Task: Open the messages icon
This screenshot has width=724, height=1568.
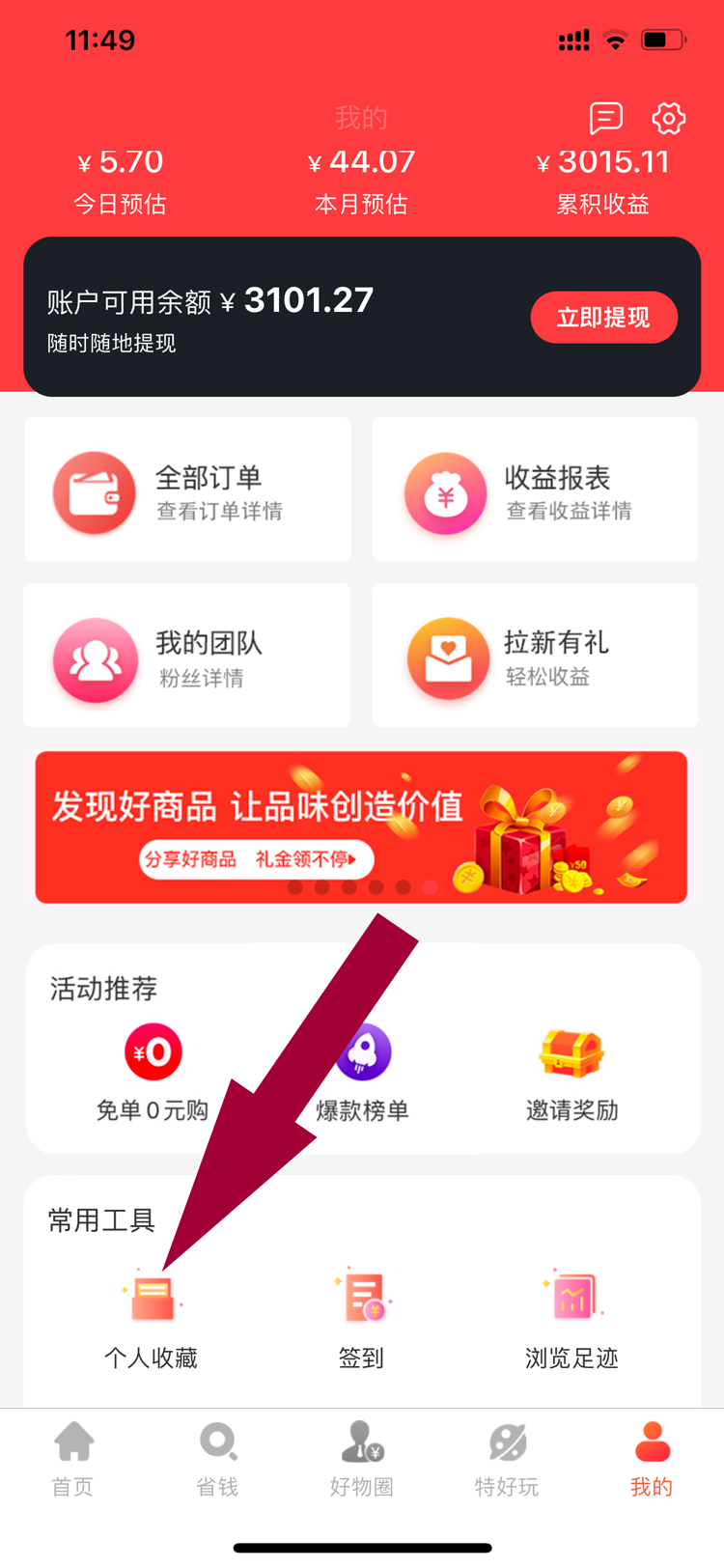Action: (605, 119)
